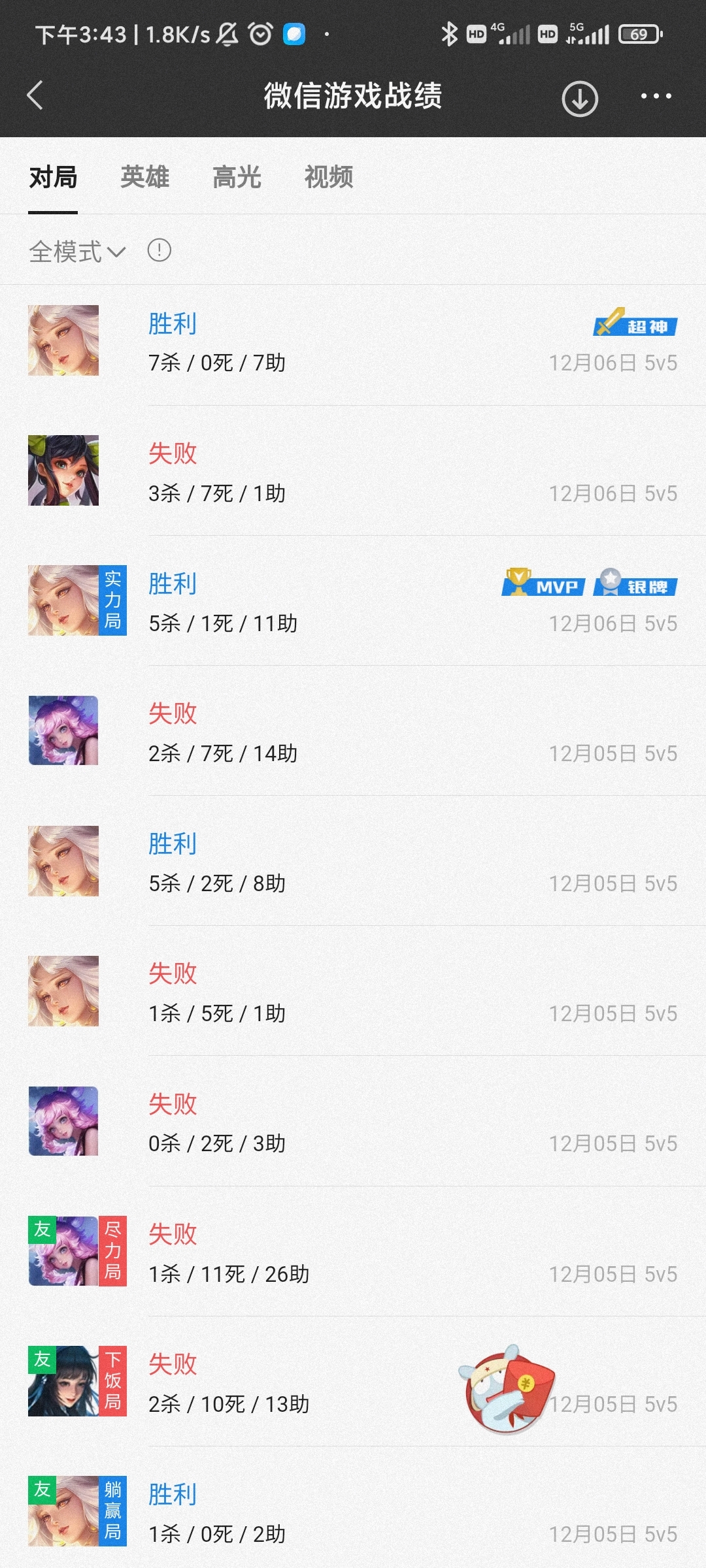Viewport: 706px width, 1568px height.
Task: Open the 躺赢局 match 1杀/0死/2助
Action: [x=353, y=1512]
